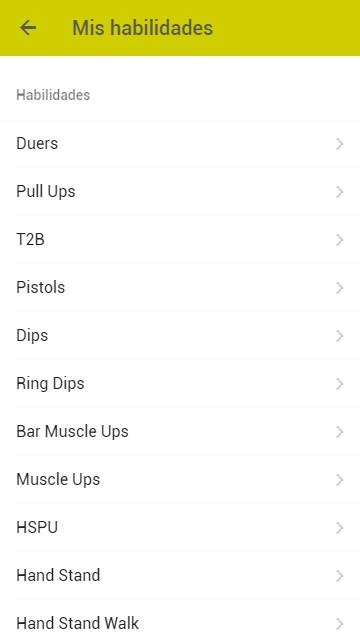Open the Hand Stand skill

(x=180, y=576)
